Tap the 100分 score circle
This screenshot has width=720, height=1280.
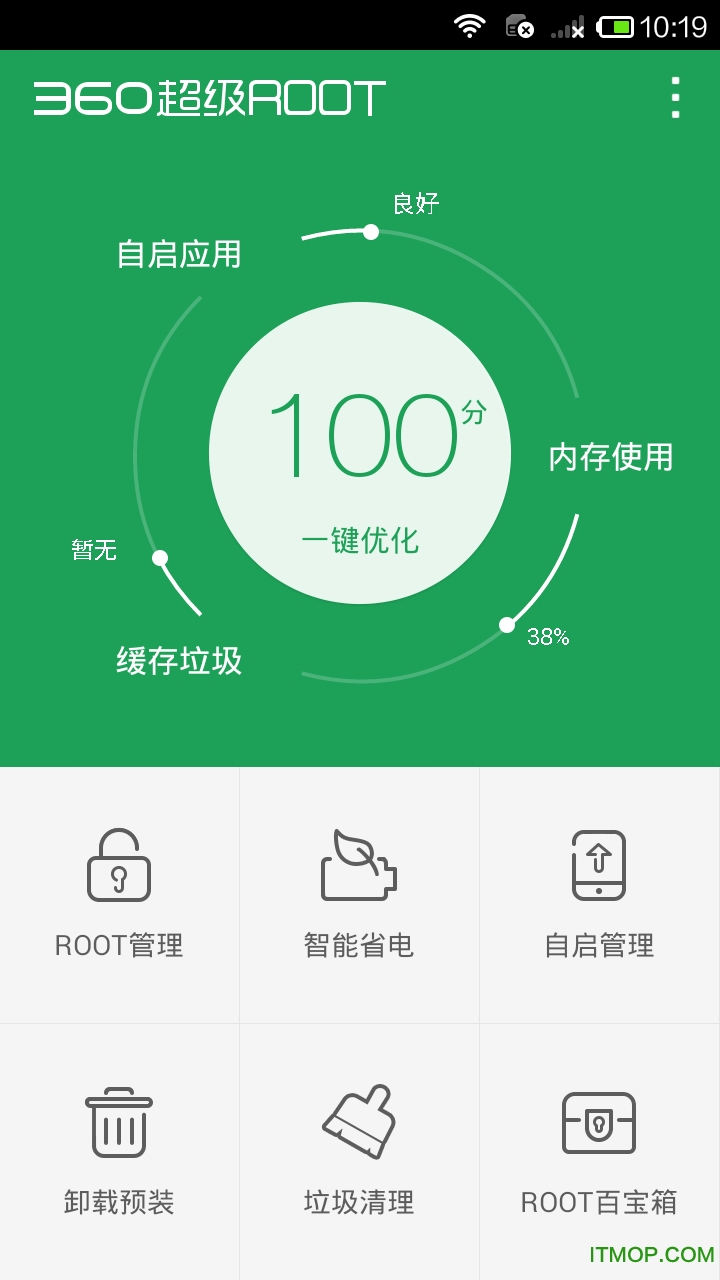(x=360, y=450)
